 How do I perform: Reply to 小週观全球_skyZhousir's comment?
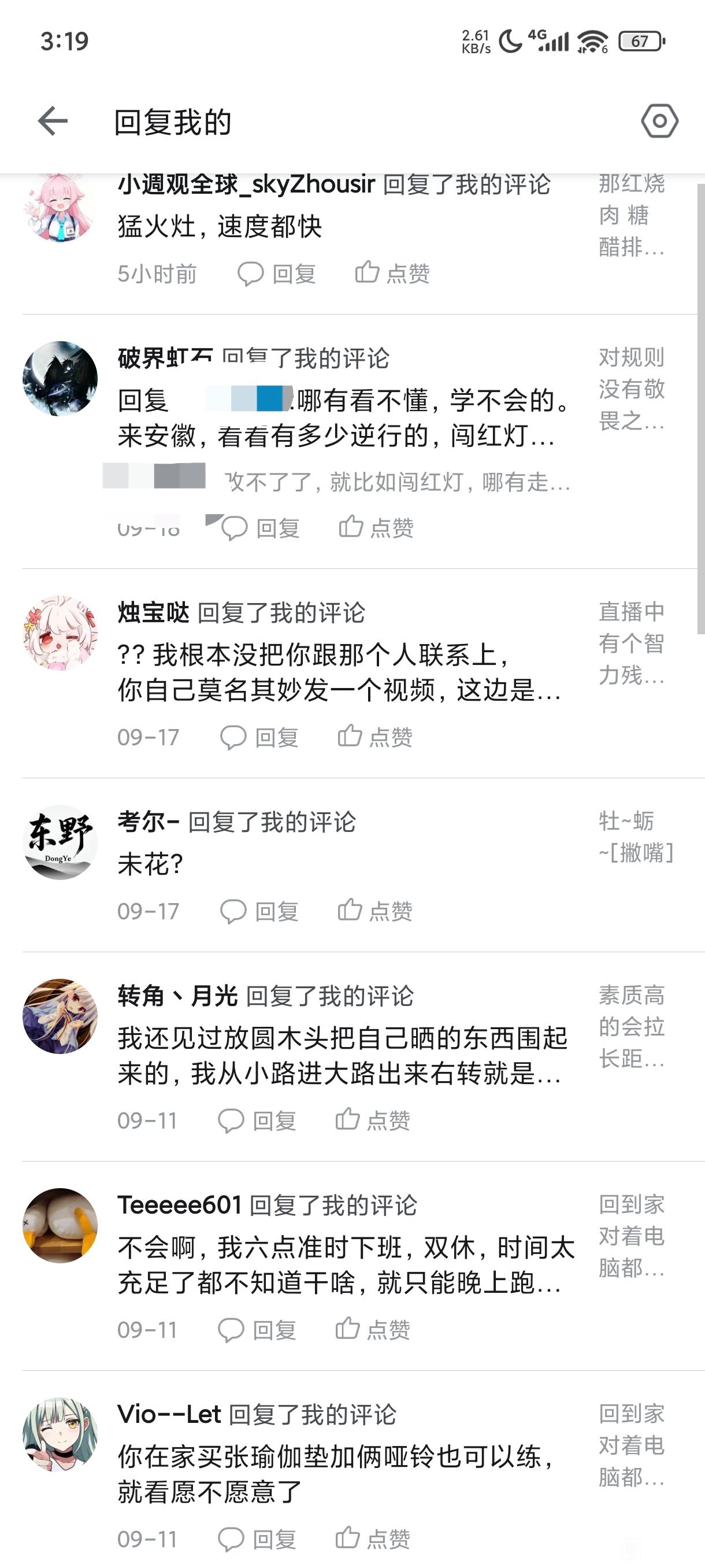coord(277,274)
